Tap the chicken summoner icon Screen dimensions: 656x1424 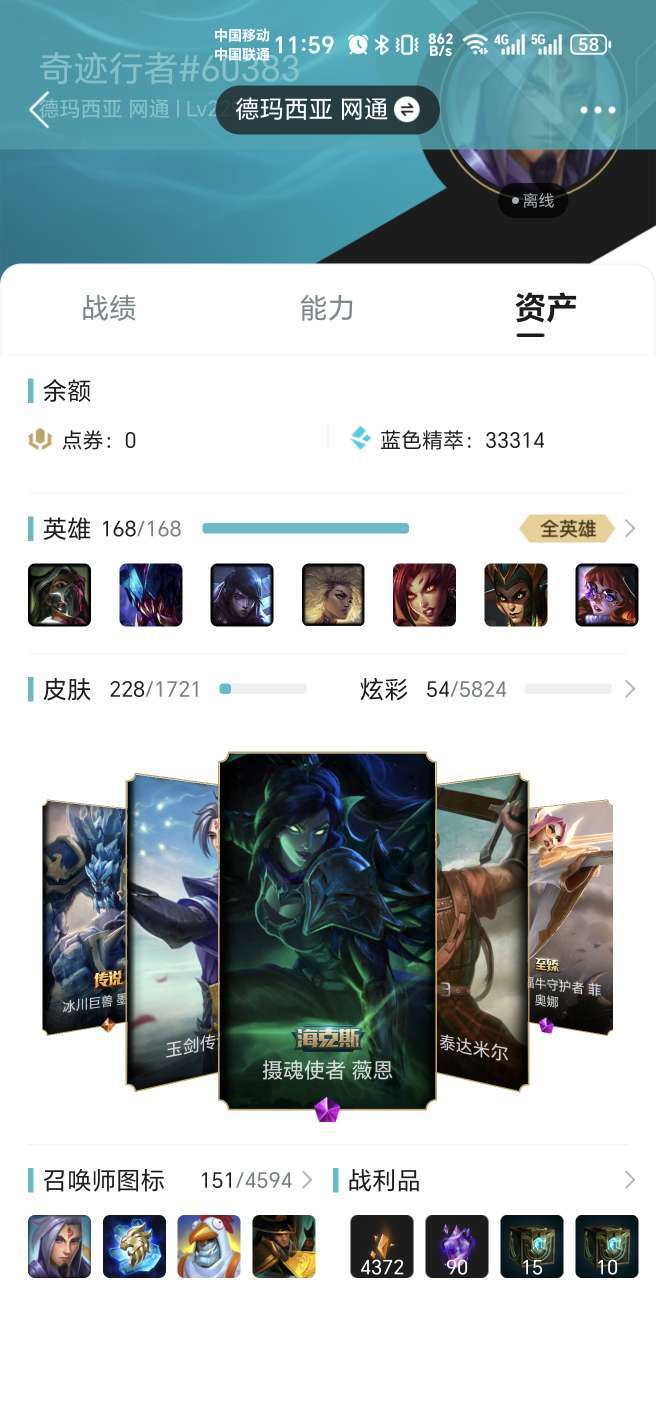click(x=209, y=1246)
